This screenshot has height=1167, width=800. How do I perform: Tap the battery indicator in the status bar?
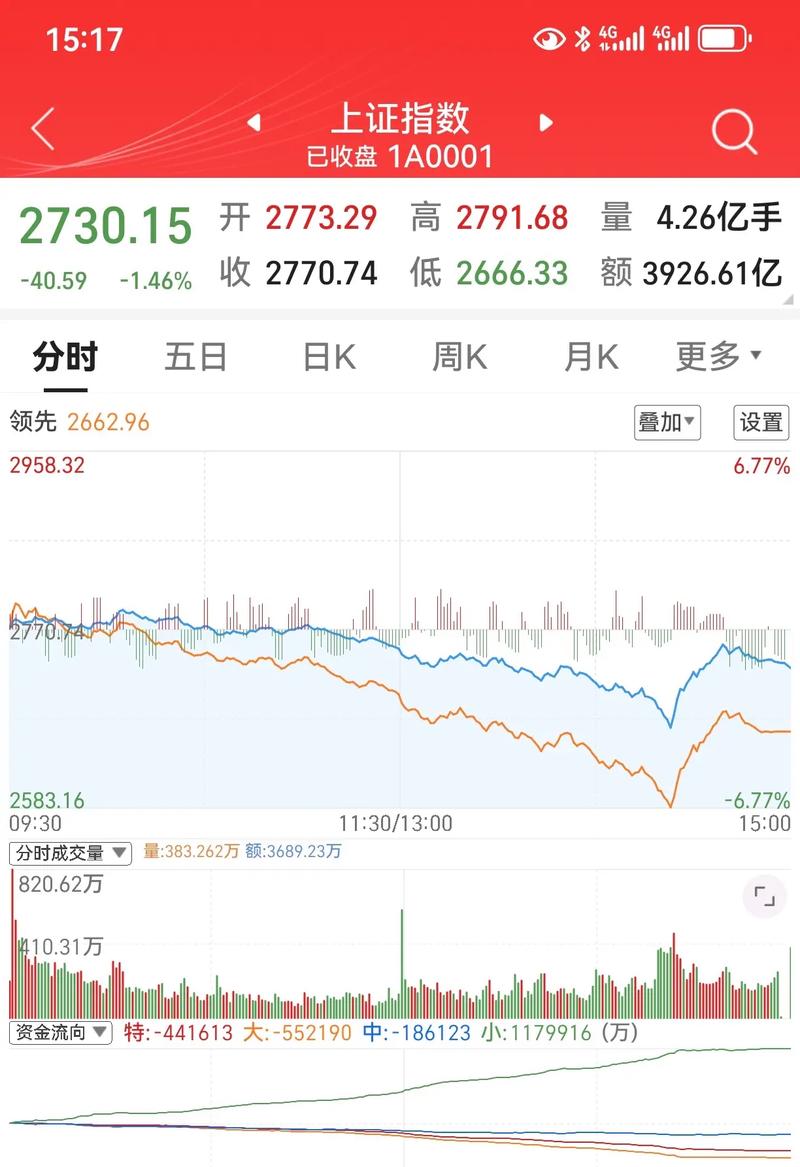722,37
